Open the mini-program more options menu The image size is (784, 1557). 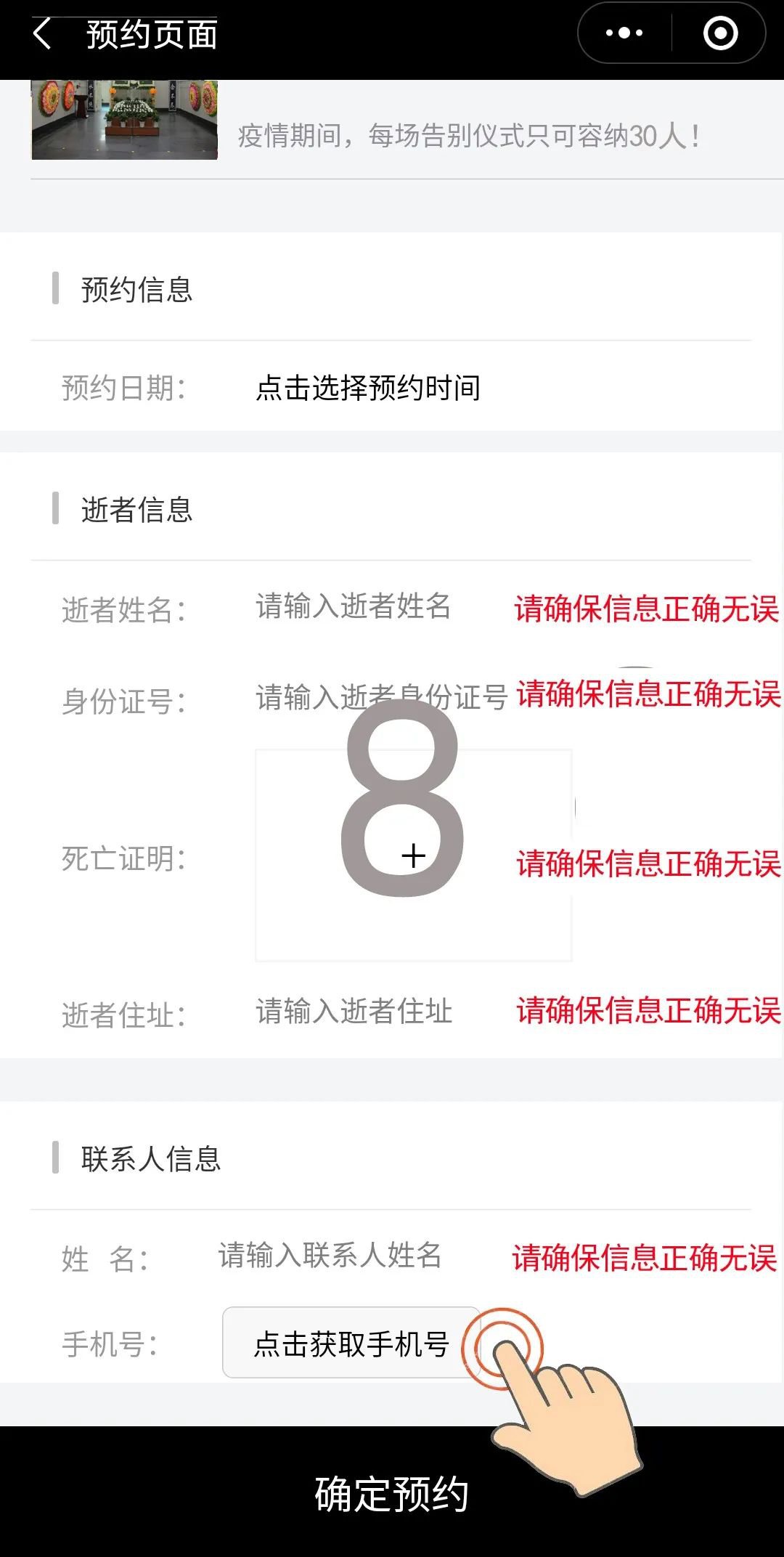624,33
